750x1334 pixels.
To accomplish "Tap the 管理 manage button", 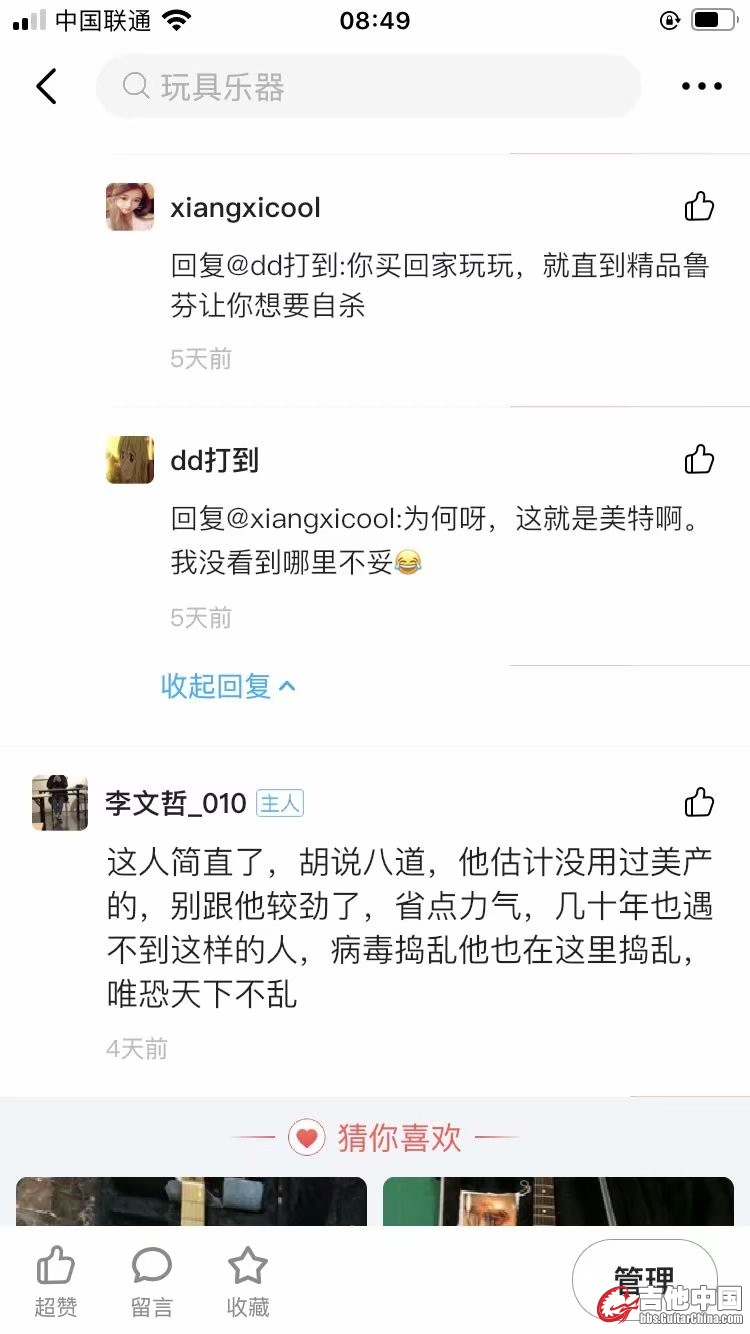I will coord(644,1279).
